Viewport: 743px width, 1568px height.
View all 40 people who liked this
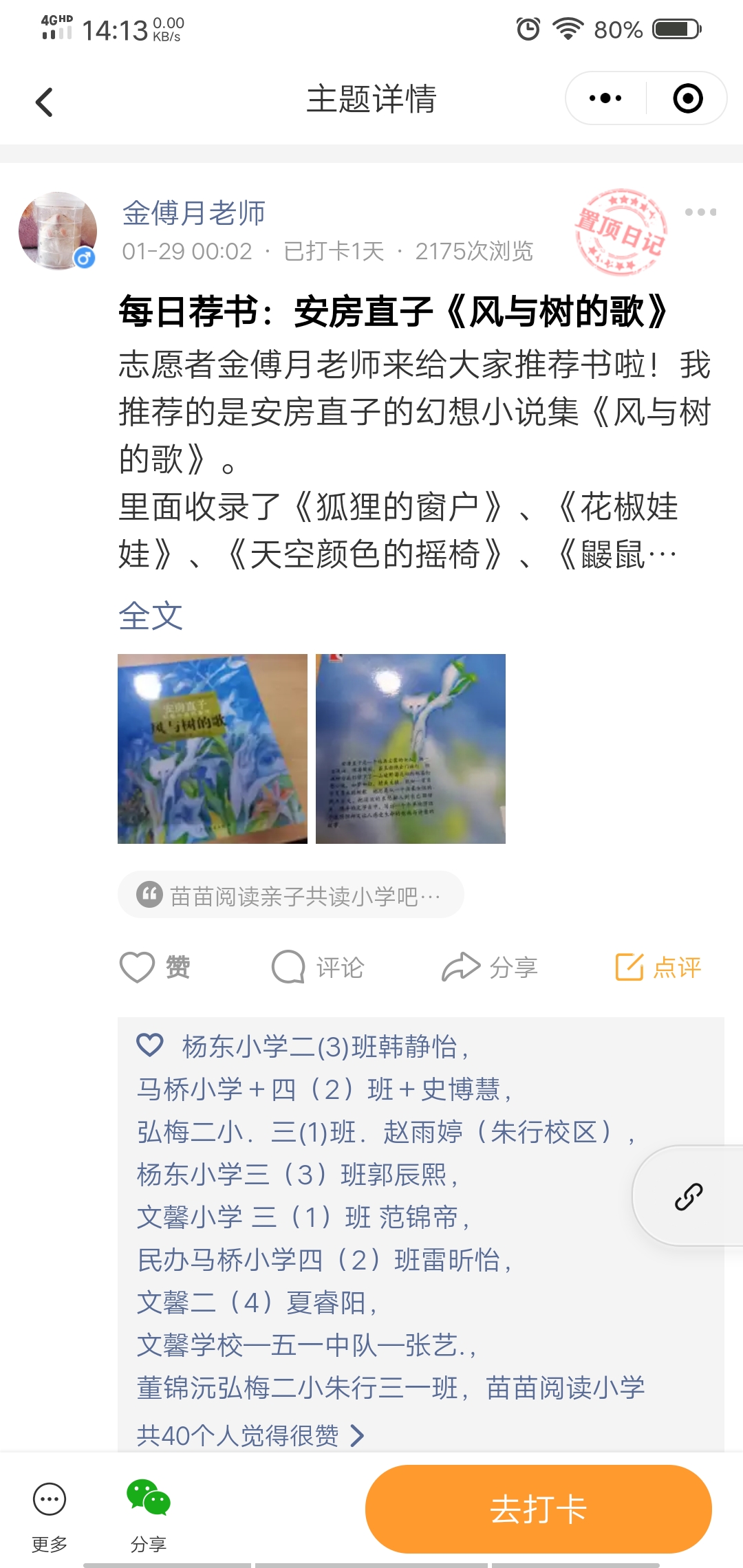coord(250,1435)
